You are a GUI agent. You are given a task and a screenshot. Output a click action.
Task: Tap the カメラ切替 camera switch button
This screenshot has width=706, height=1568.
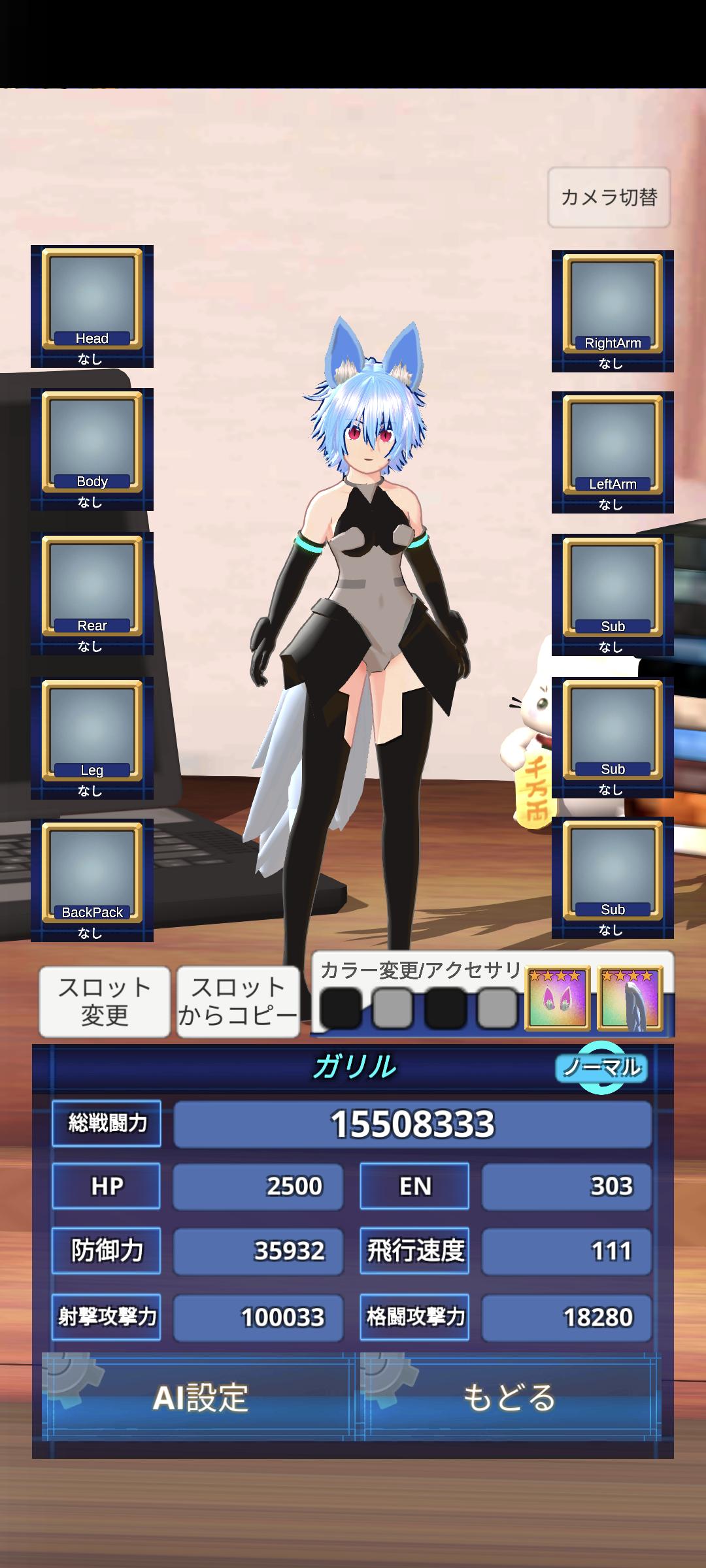coord(609,197)
